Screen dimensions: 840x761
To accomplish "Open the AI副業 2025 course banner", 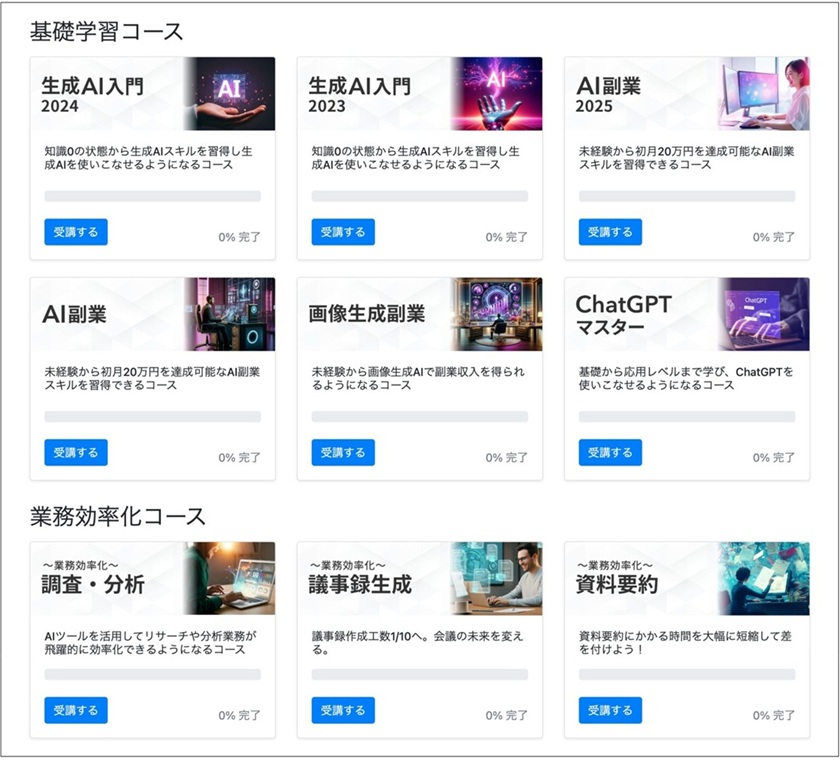I will click(687, 94).
